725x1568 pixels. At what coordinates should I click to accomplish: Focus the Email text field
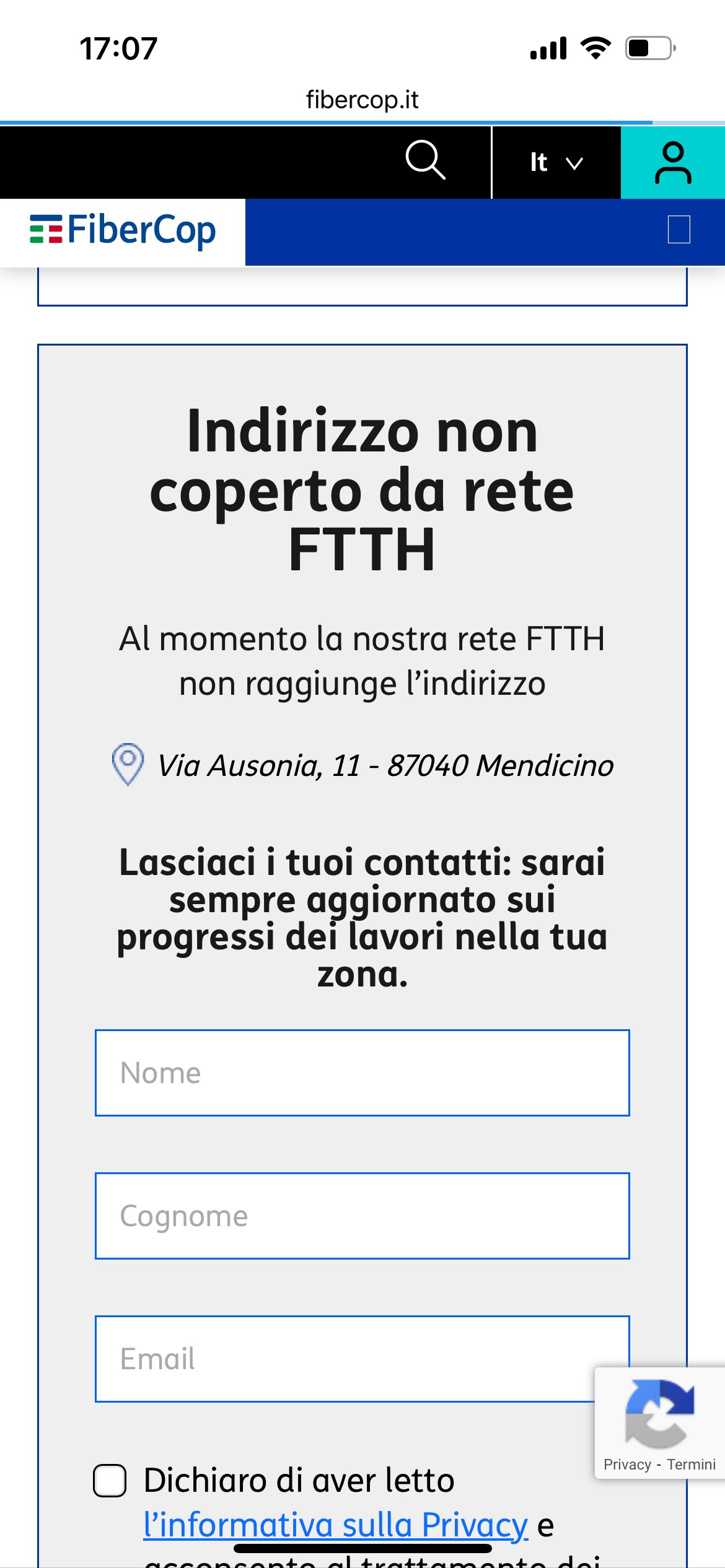[x=362, y=1359]
